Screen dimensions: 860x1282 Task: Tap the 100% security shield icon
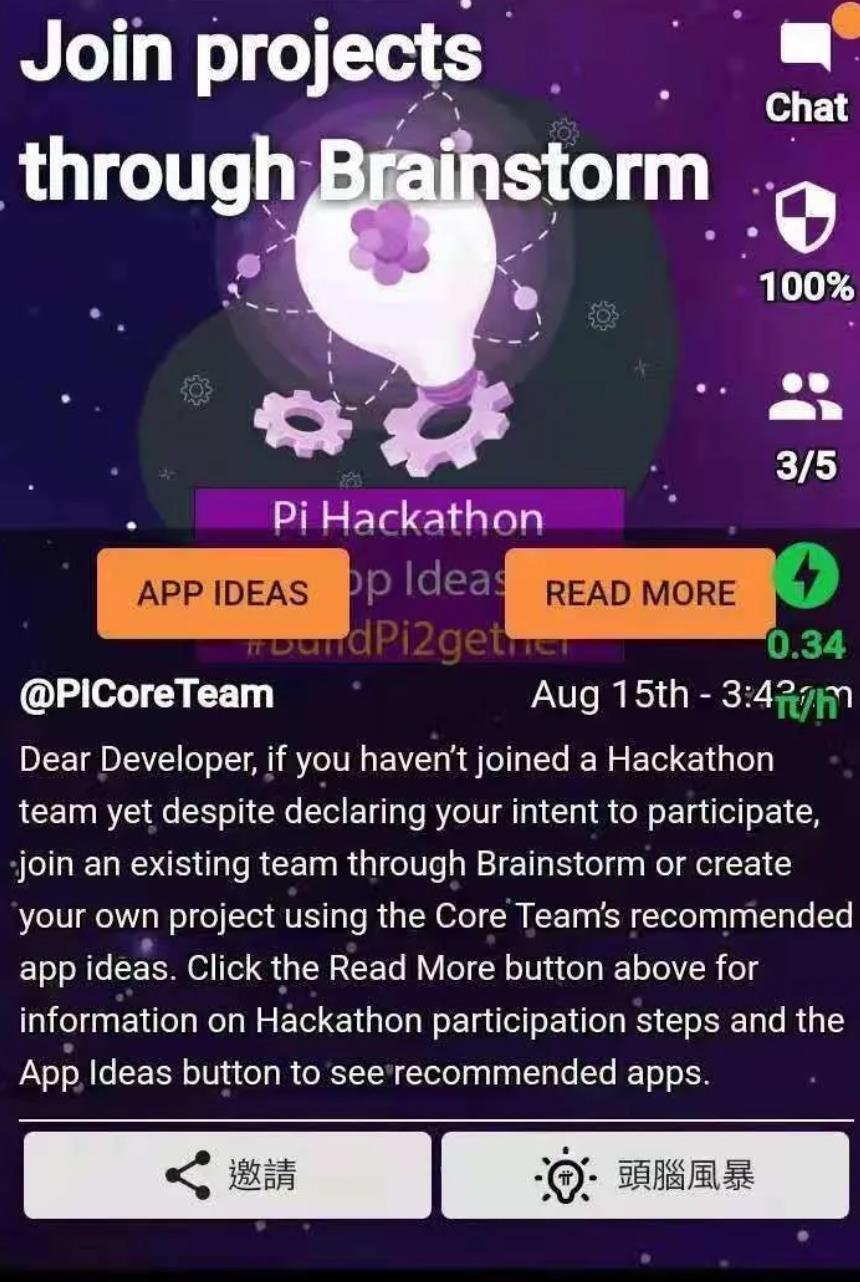pyautogui.click(x=805, y=224)
